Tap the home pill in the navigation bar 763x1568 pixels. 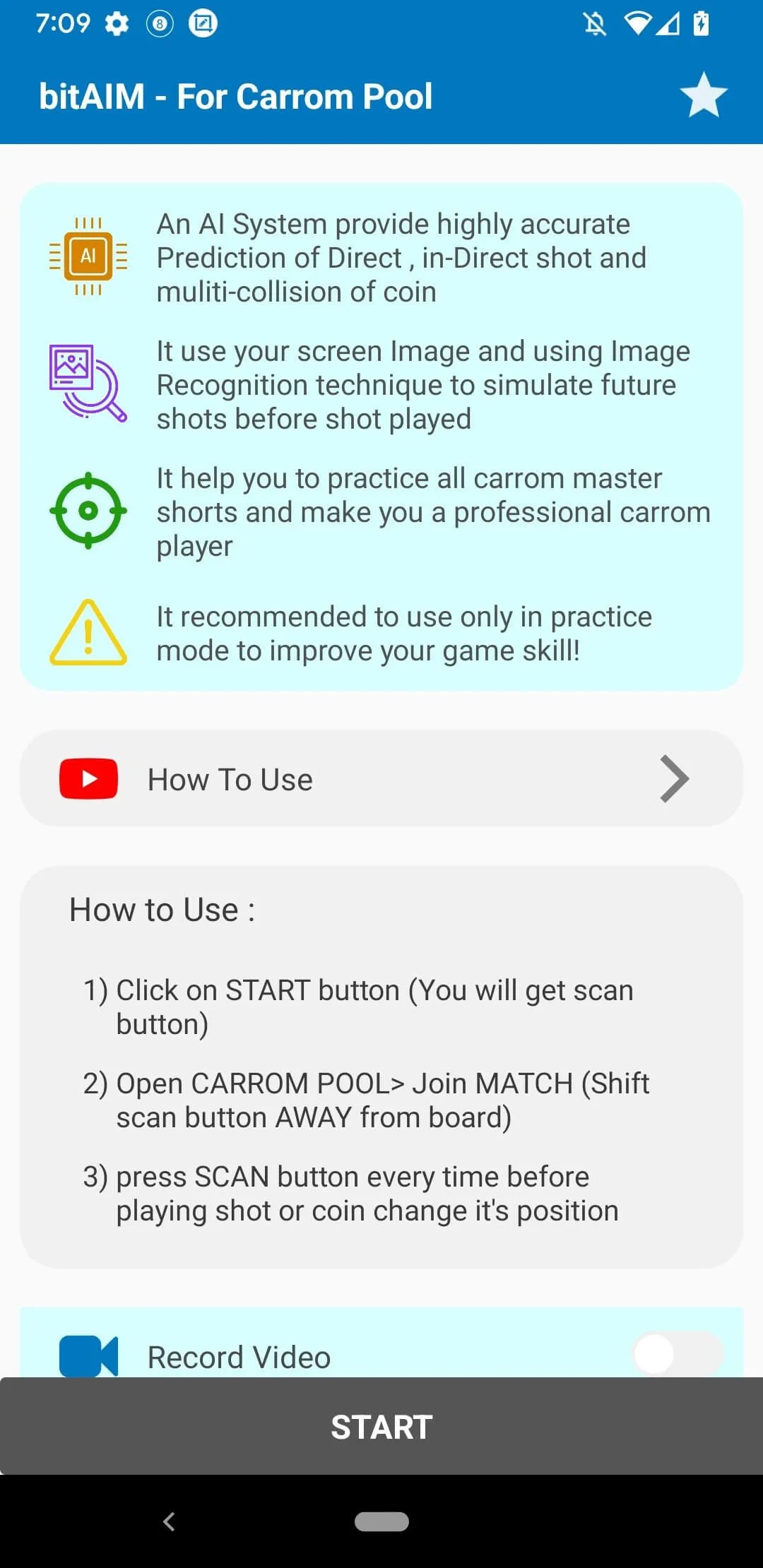pos(381,1521)
